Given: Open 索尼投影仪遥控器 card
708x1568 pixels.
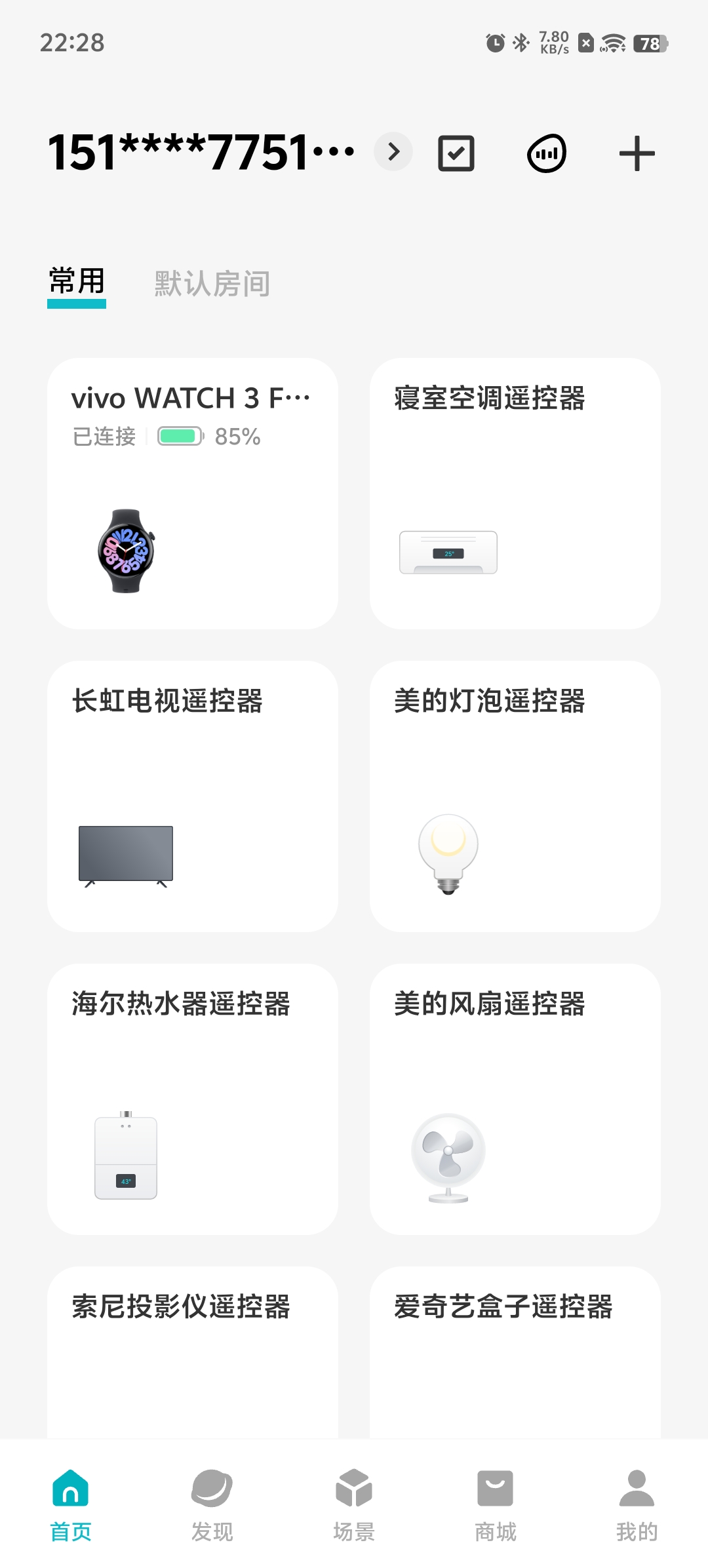Looking at the screenshot, I should (193, 1353).
